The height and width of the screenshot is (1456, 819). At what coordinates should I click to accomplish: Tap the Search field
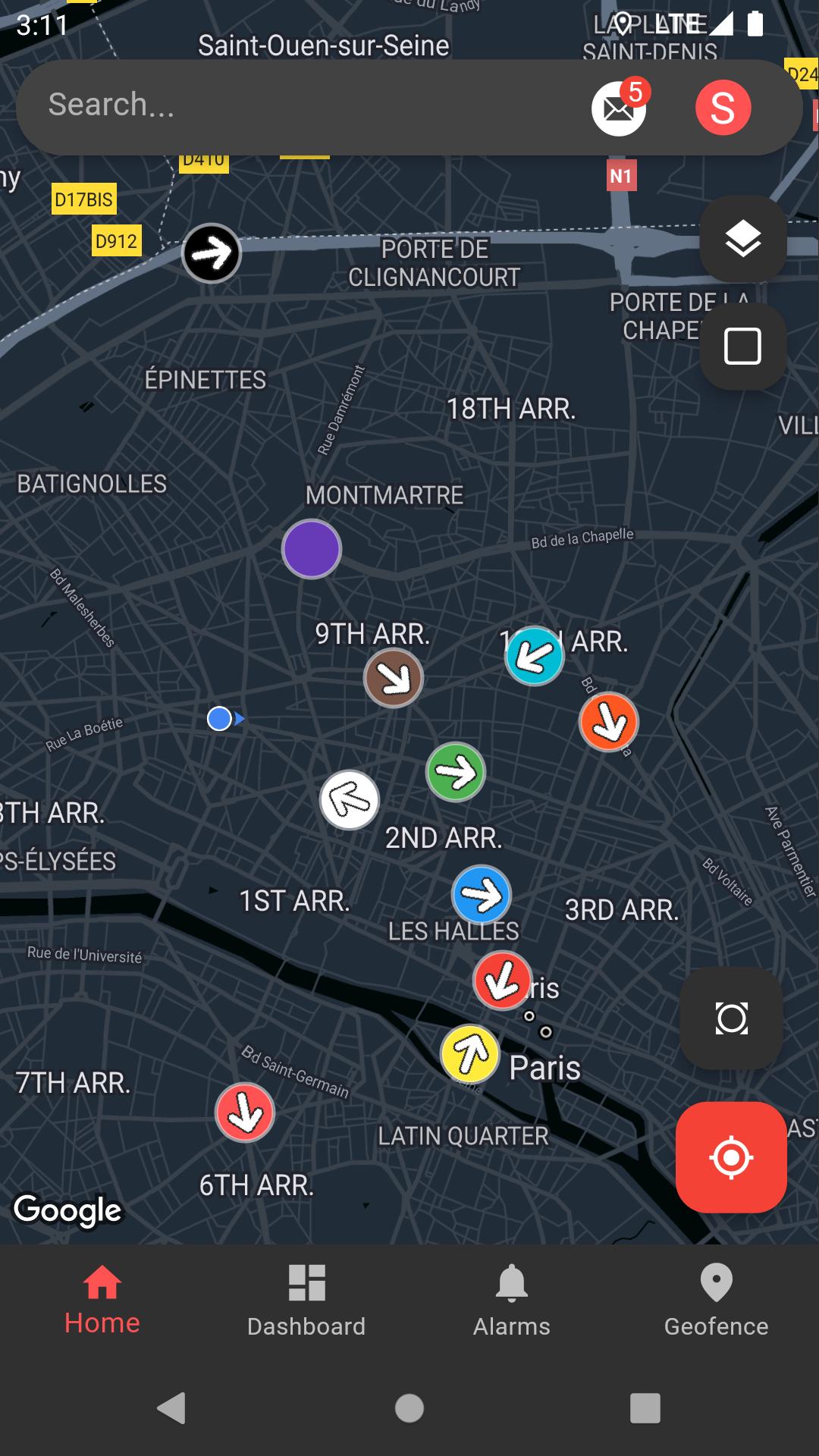pyautogui.click(x=303, y=107)
